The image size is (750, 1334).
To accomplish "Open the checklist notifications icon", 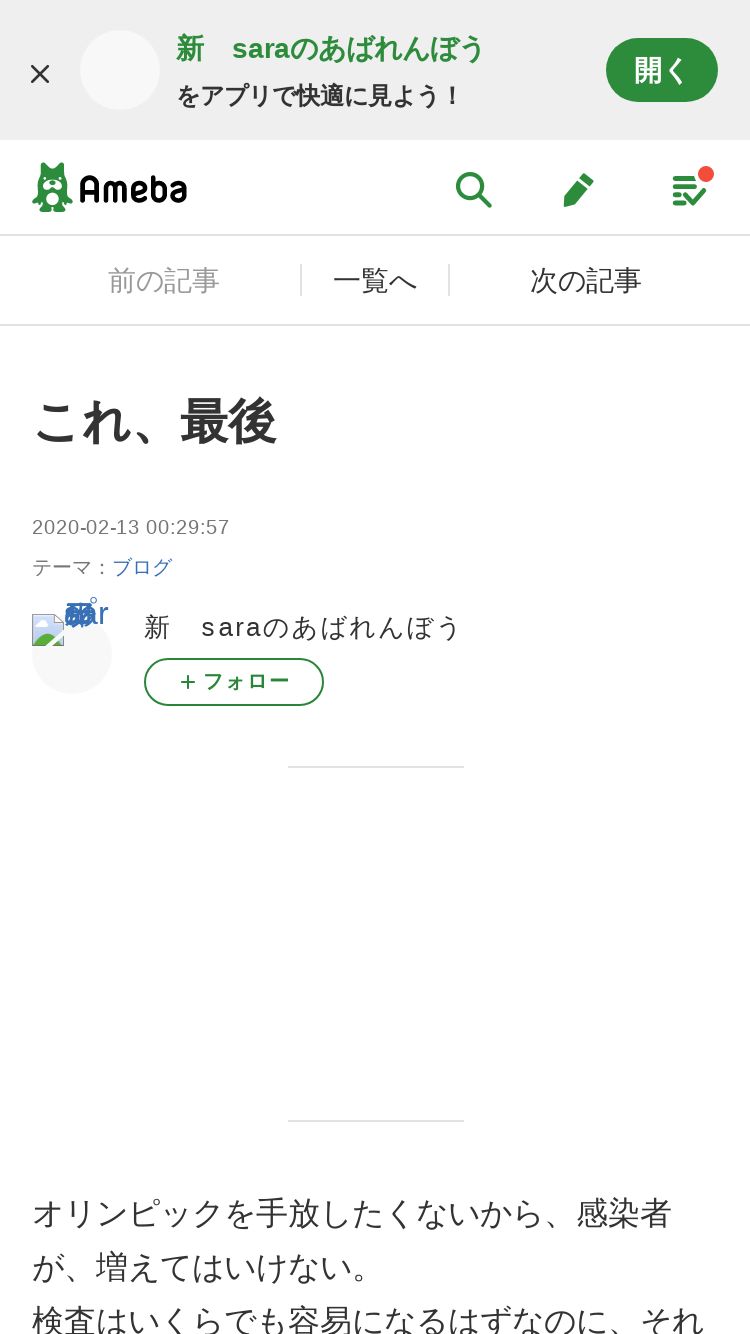I will pyautogui.click(x=690, y=187).
